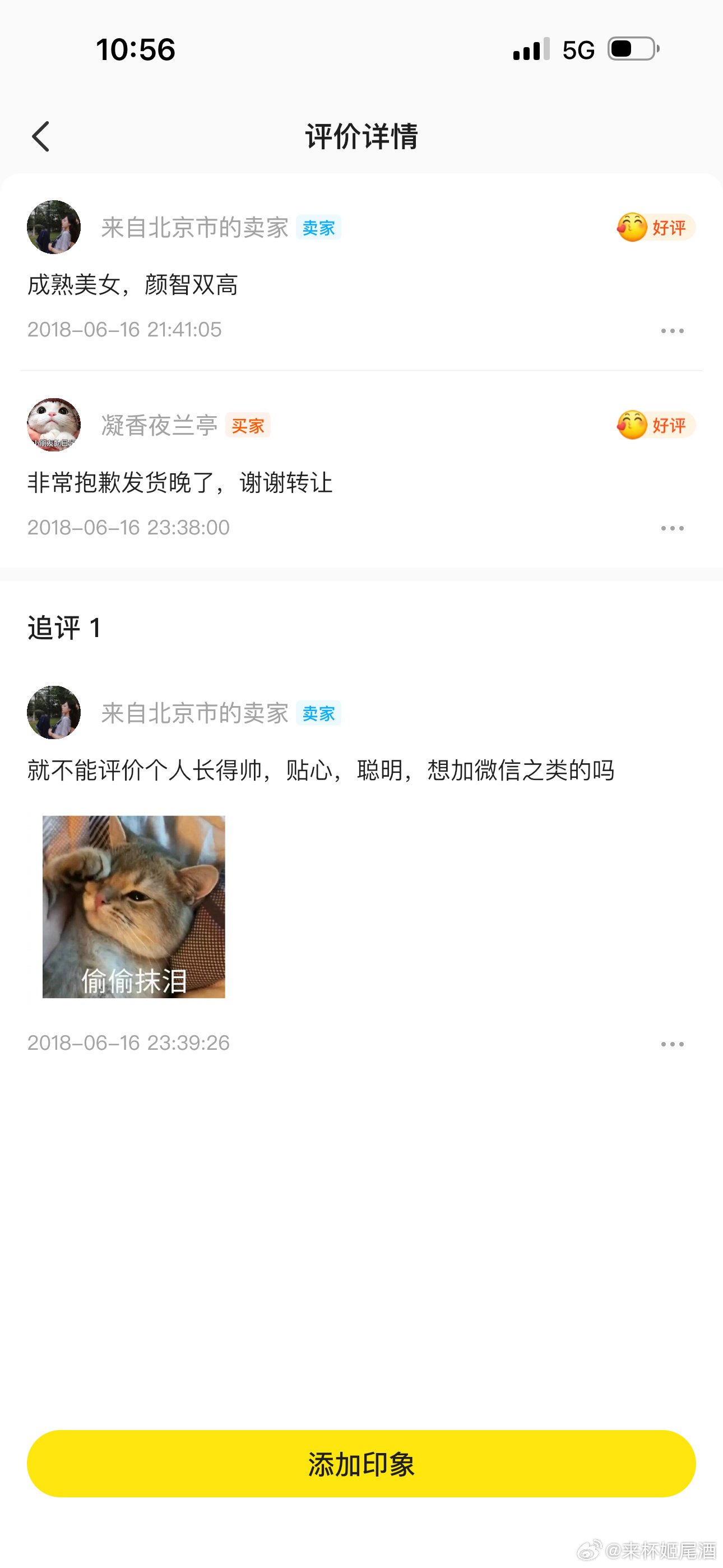723x1568 pixels.
Task: Tap the 添加印象 button
Action: click(361, 1463)
